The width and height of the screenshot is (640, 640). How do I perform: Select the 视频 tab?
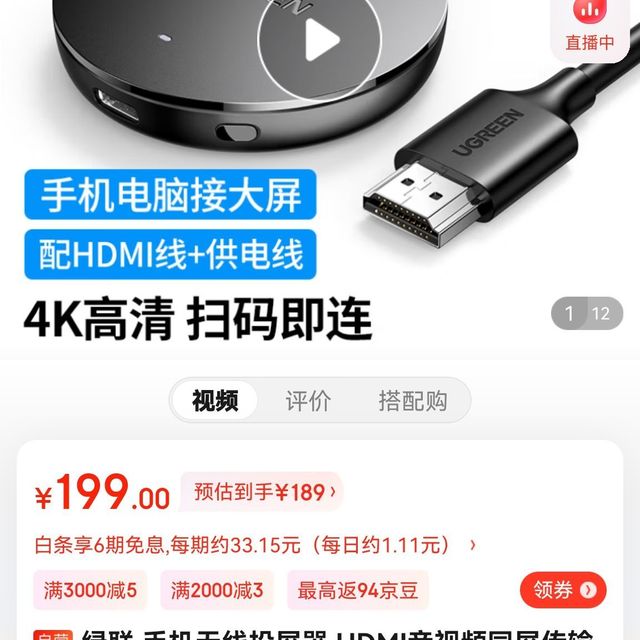[x=215, y=401]
